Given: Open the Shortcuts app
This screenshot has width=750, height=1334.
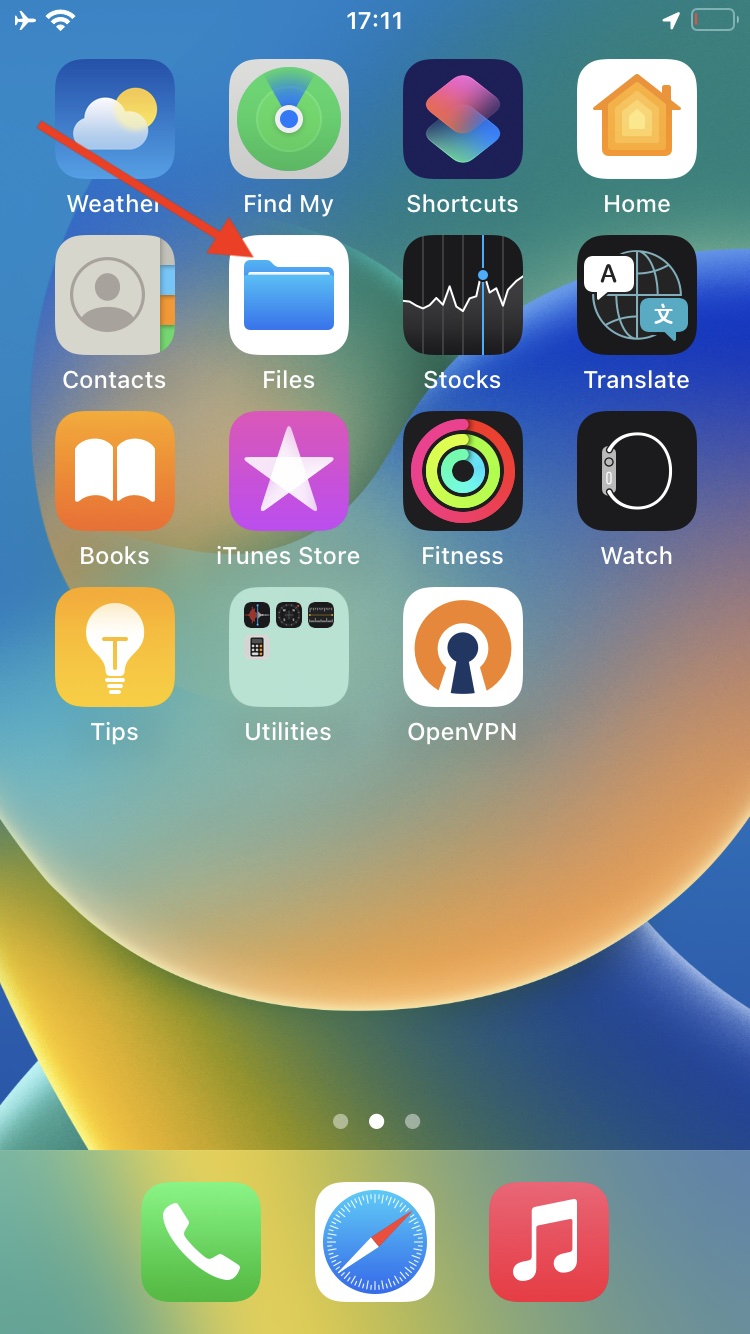Looking at the screenshot, I should 463,119.
